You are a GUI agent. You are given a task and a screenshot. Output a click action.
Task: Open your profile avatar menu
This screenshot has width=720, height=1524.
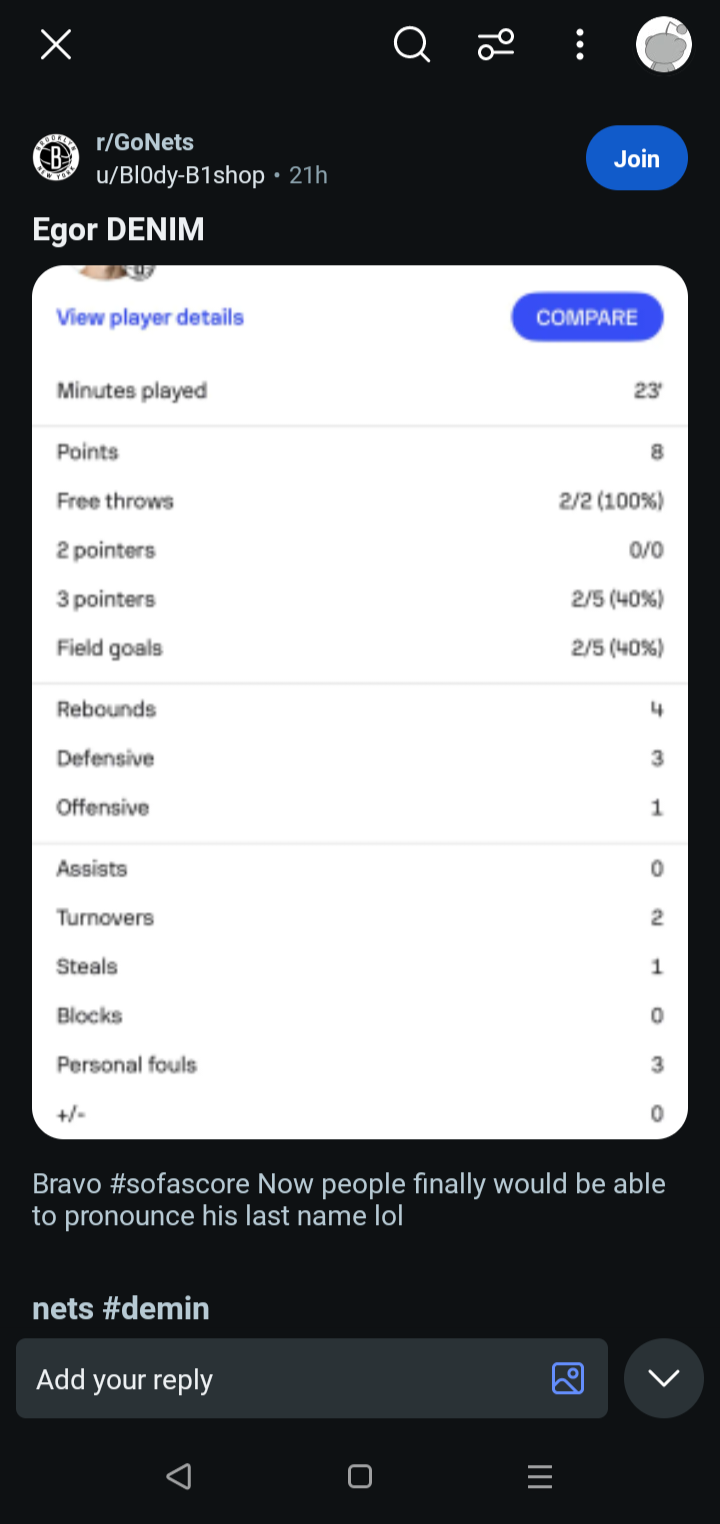664,45
